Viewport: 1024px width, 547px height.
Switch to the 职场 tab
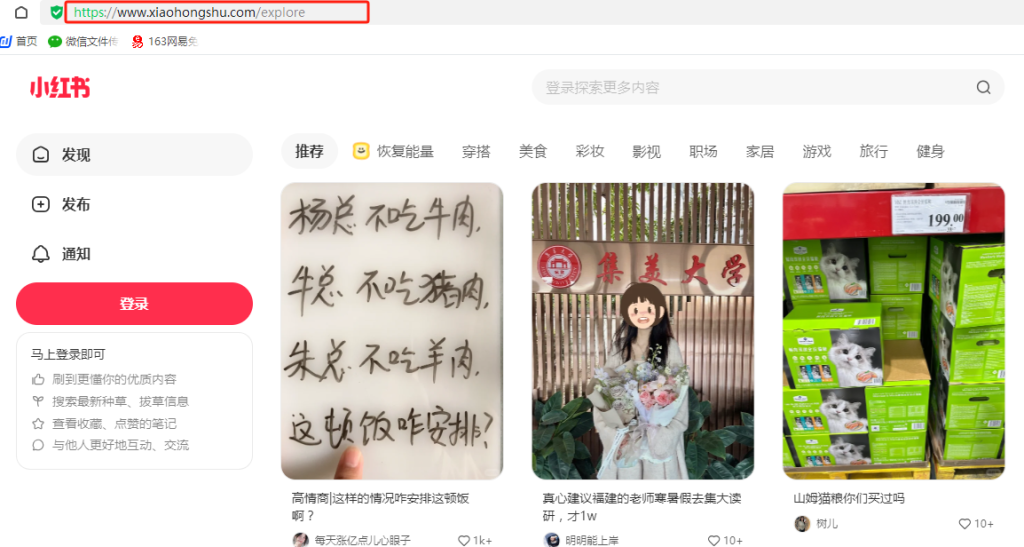pyautogui.click(x=703, y=152)
